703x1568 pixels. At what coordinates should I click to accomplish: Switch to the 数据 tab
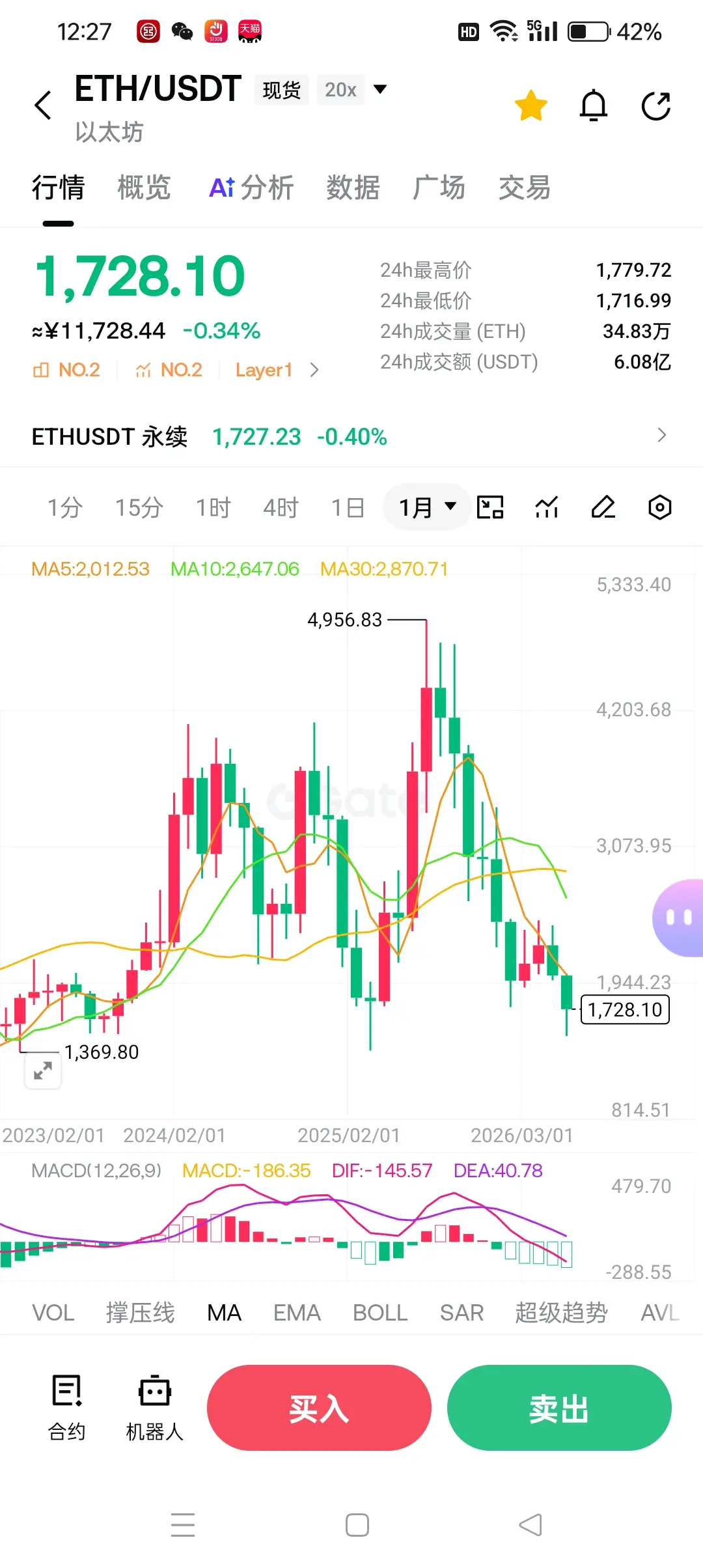[353, 188]
